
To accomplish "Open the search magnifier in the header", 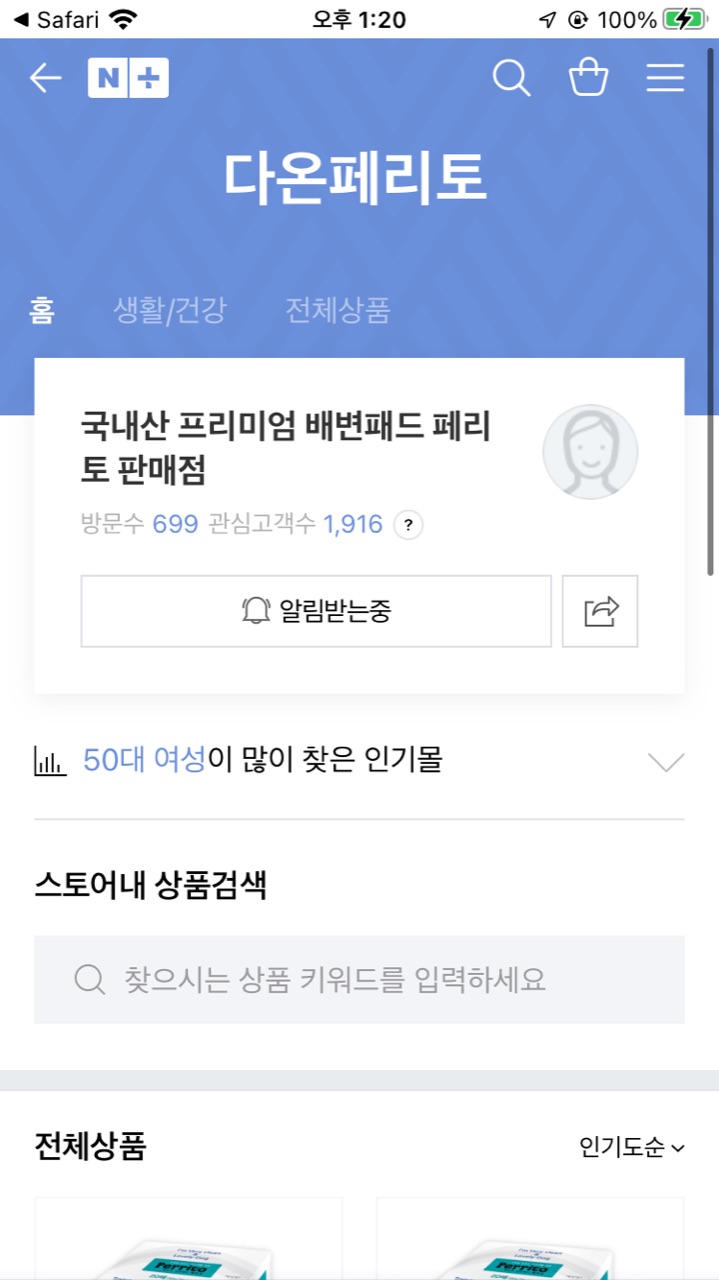I will click(511, 78).
